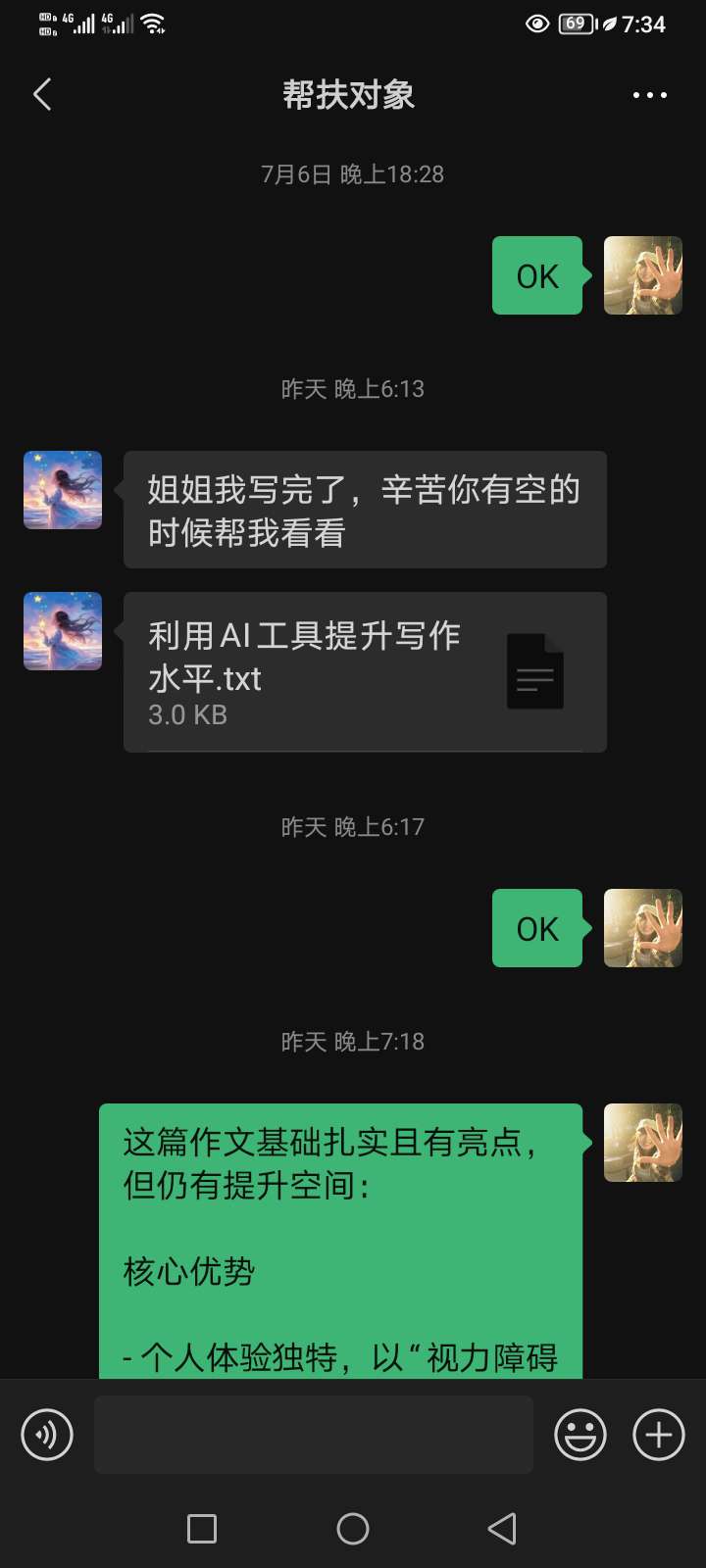This screenshot has width=706, height=1568.
Task: Open the emoji sticker panel
Action: [x=580, y=1435]
